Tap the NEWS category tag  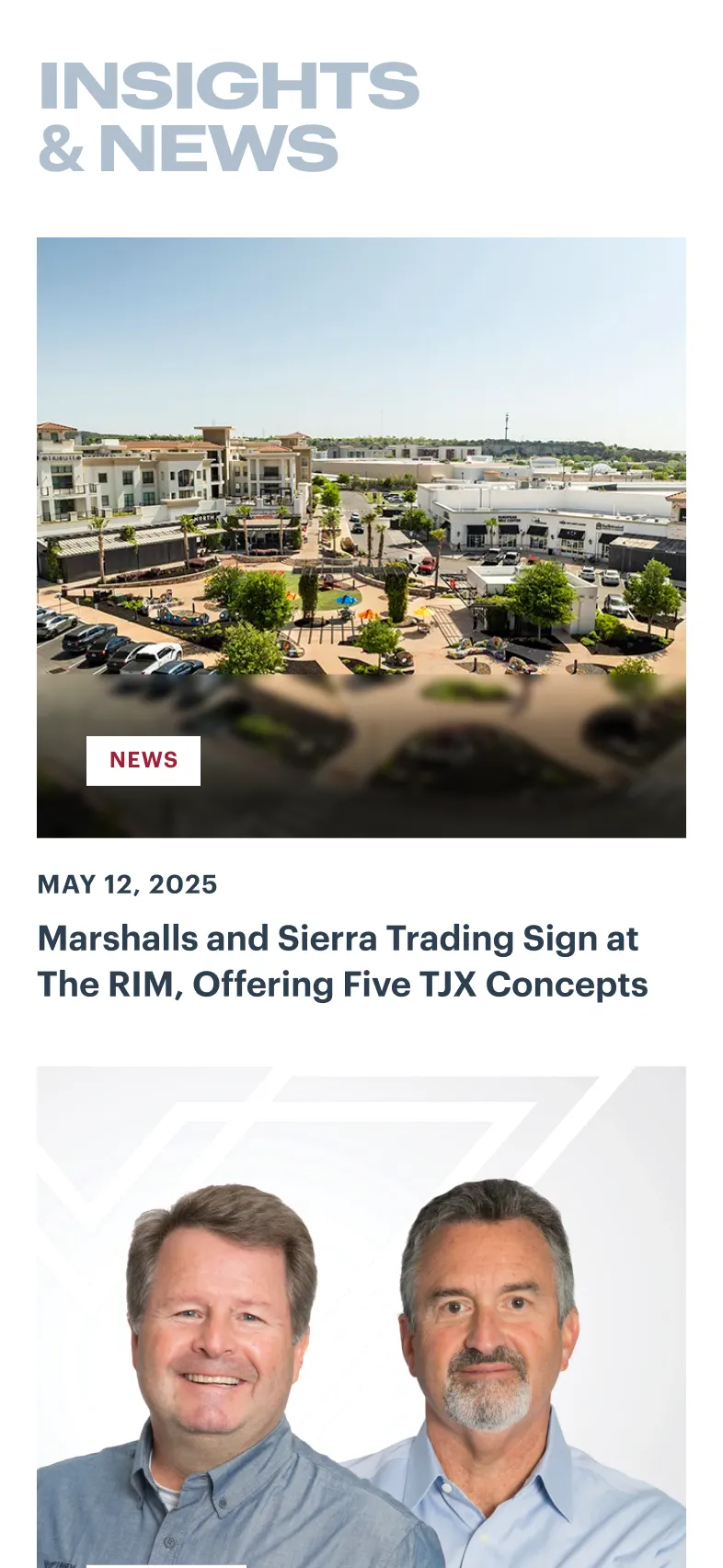(x=143, y=760)
